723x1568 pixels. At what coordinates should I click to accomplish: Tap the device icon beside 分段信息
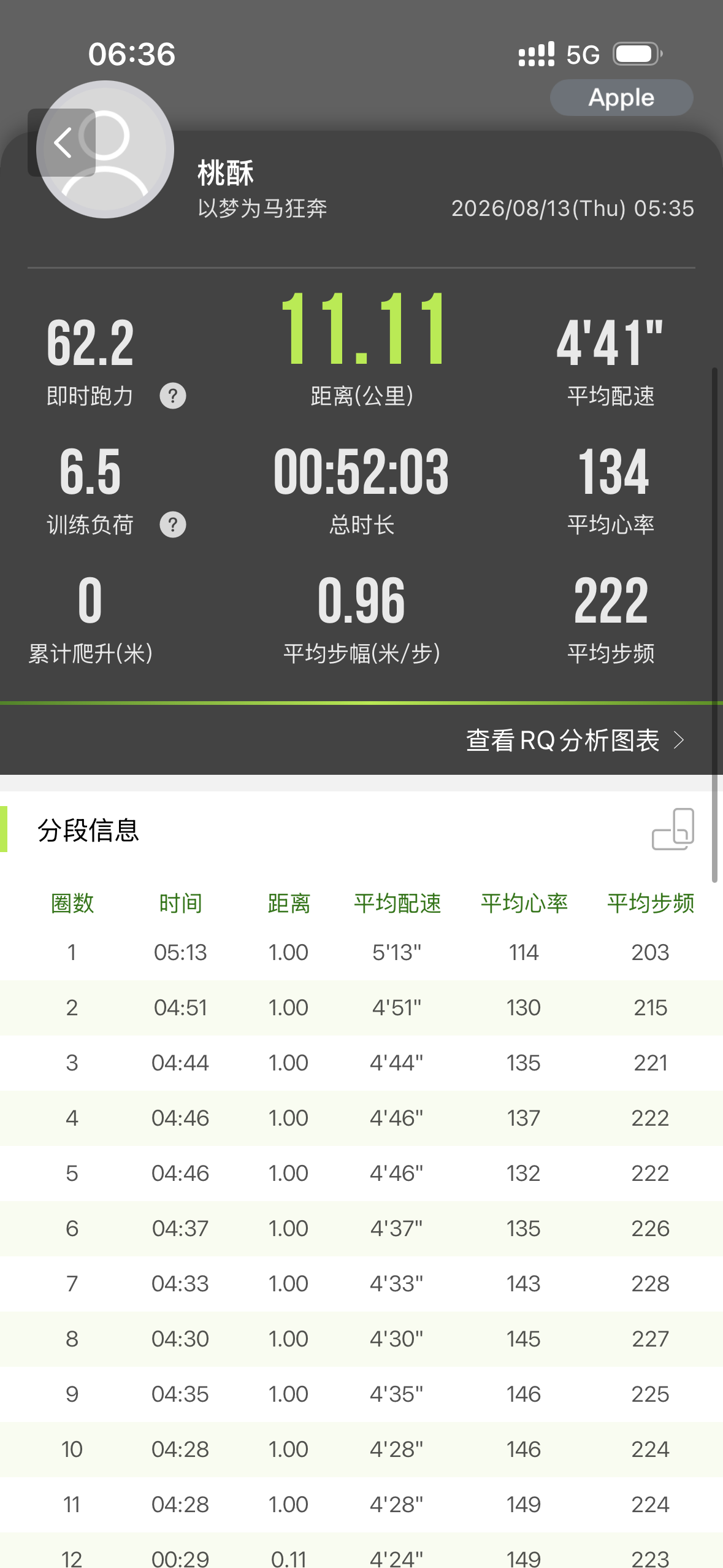click(x=673, y=829)
